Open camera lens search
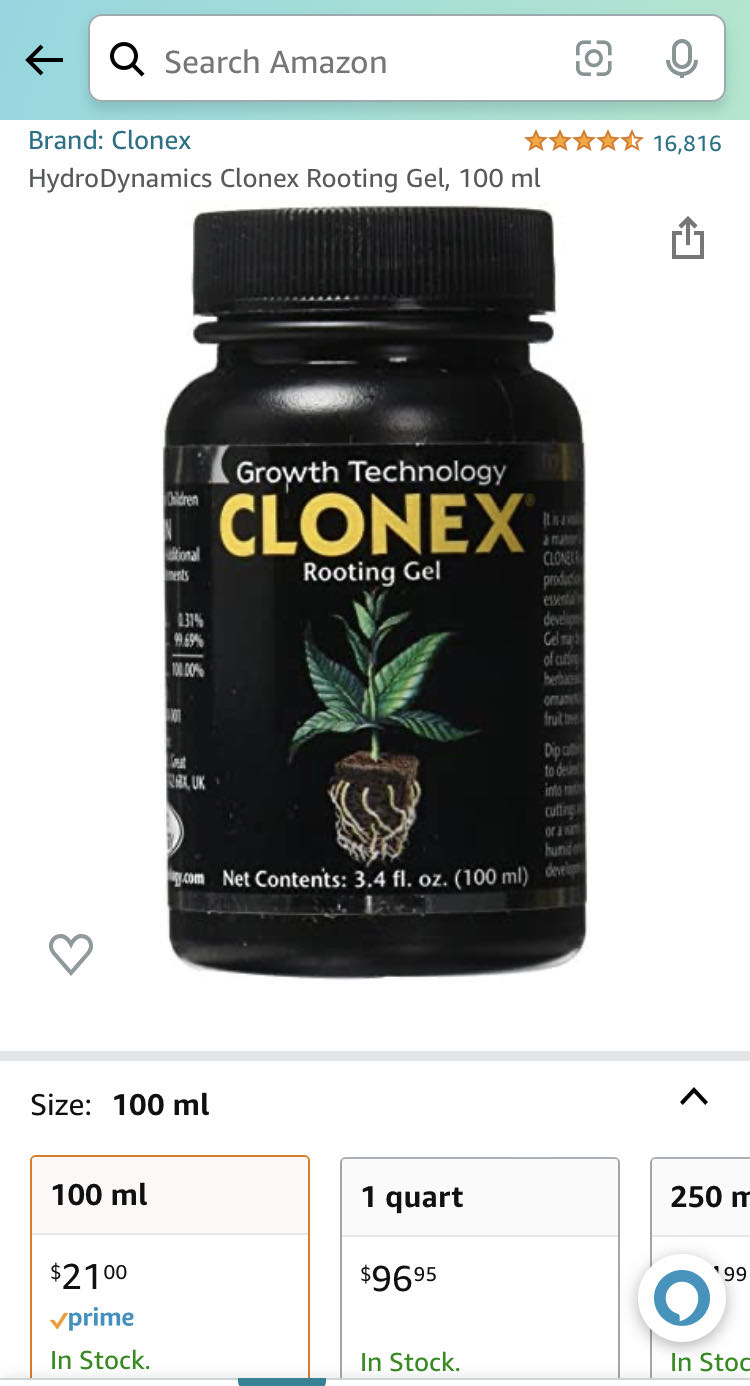Image resolution: width=750 pixels, height=1386 pixels. coord(593,61)
